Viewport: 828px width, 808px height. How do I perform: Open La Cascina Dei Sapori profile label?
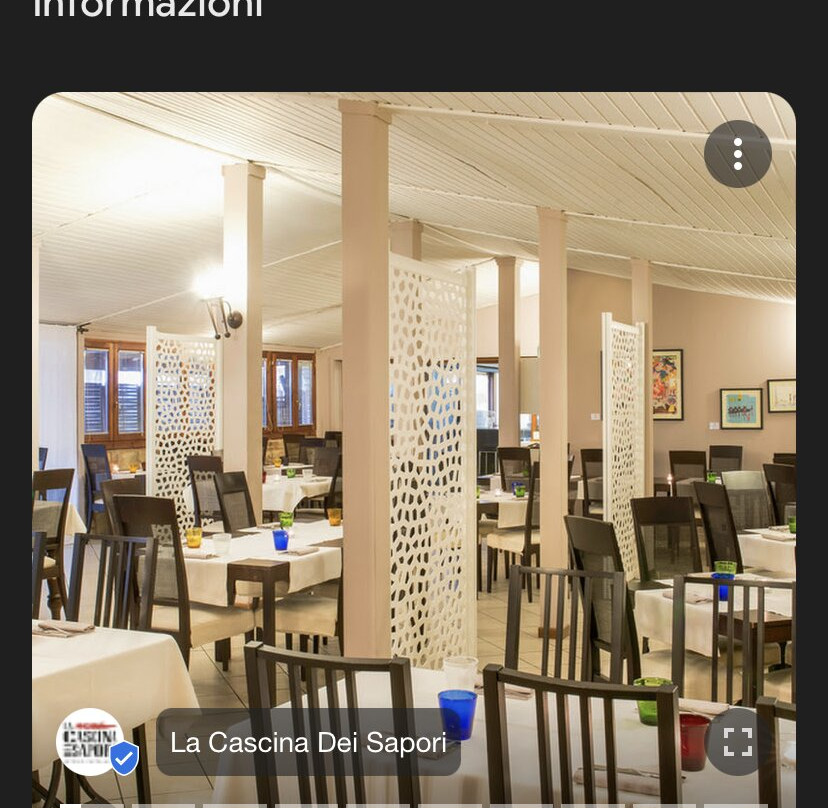[x=308, y=742]
